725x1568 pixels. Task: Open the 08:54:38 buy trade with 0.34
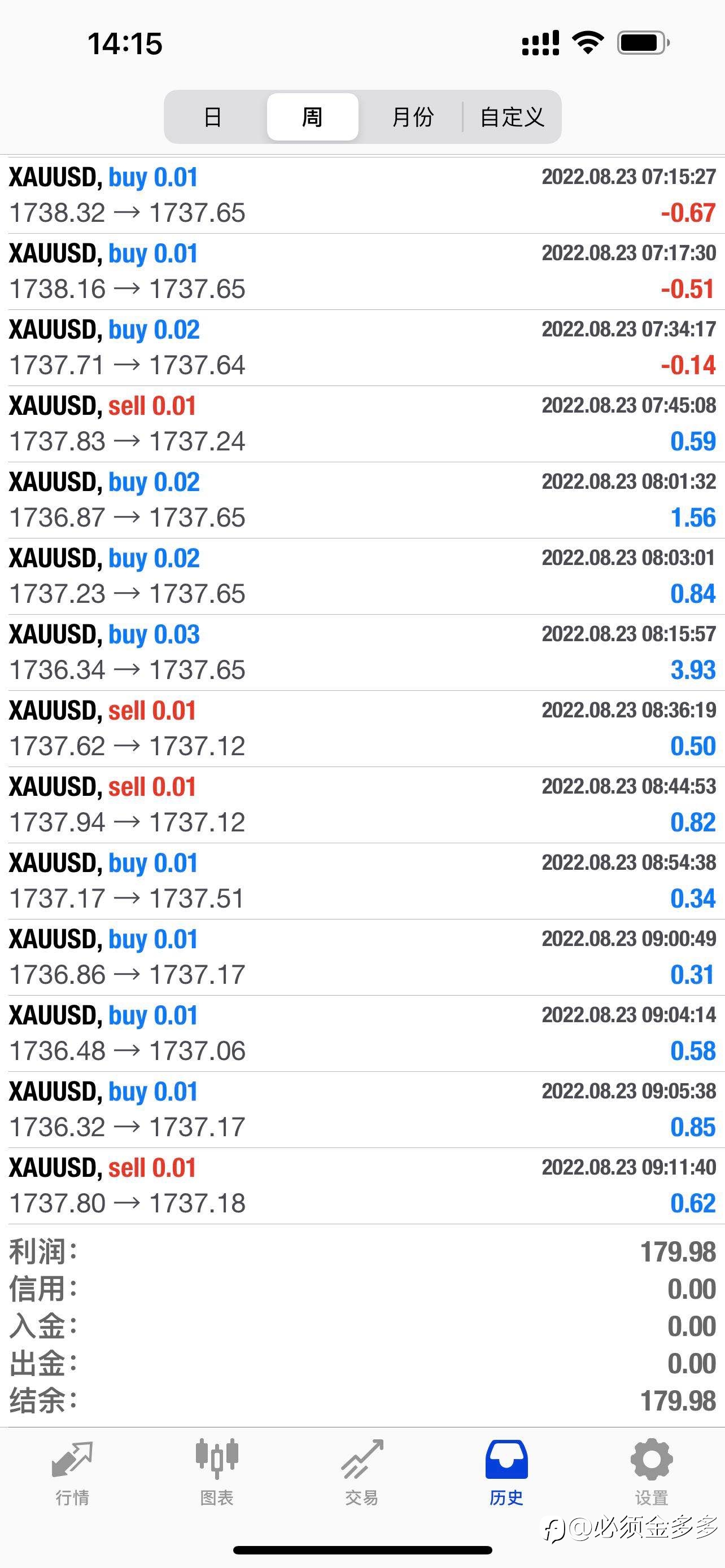[362, 881]
